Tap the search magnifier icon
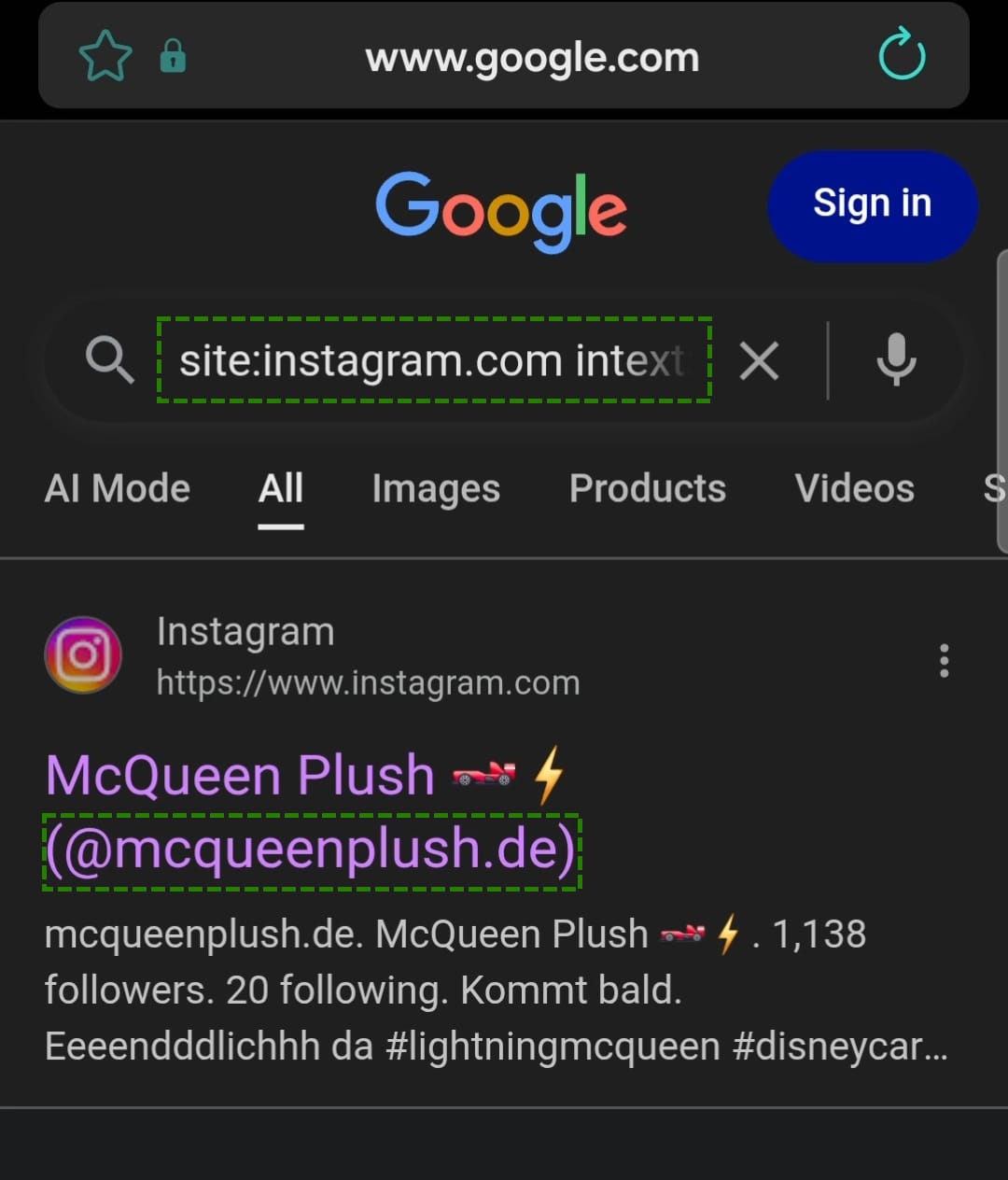 point(109,360)
